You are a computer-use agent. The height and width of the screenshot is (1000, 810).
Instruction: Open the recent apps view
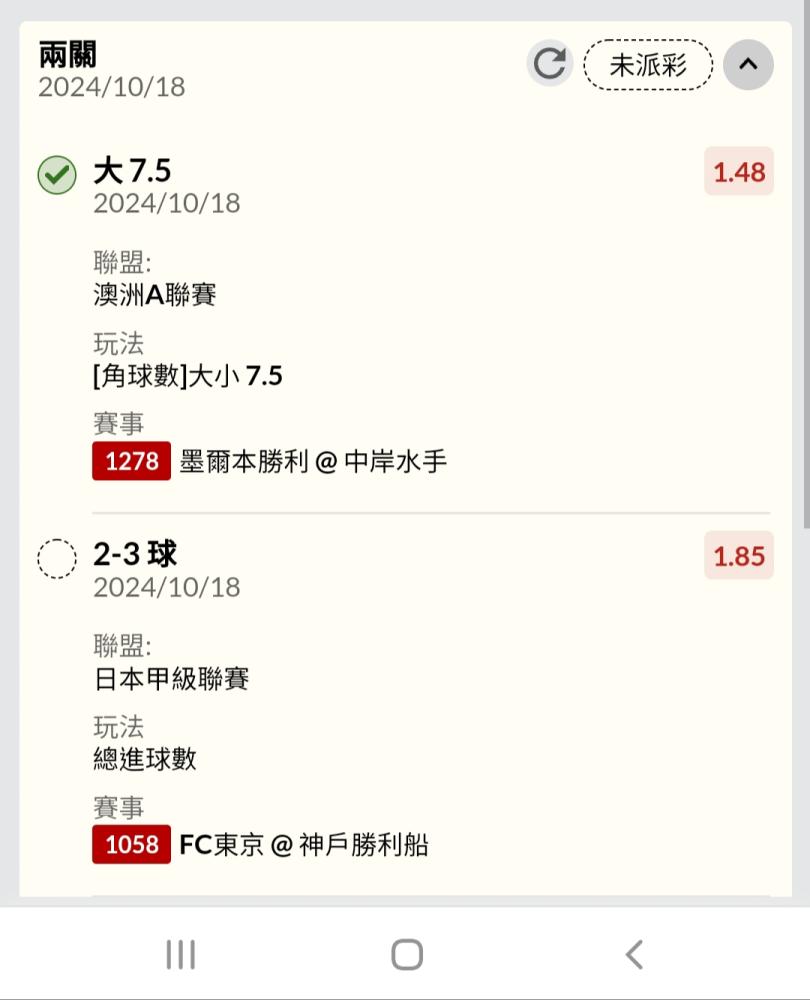click(x=180, y=954)
